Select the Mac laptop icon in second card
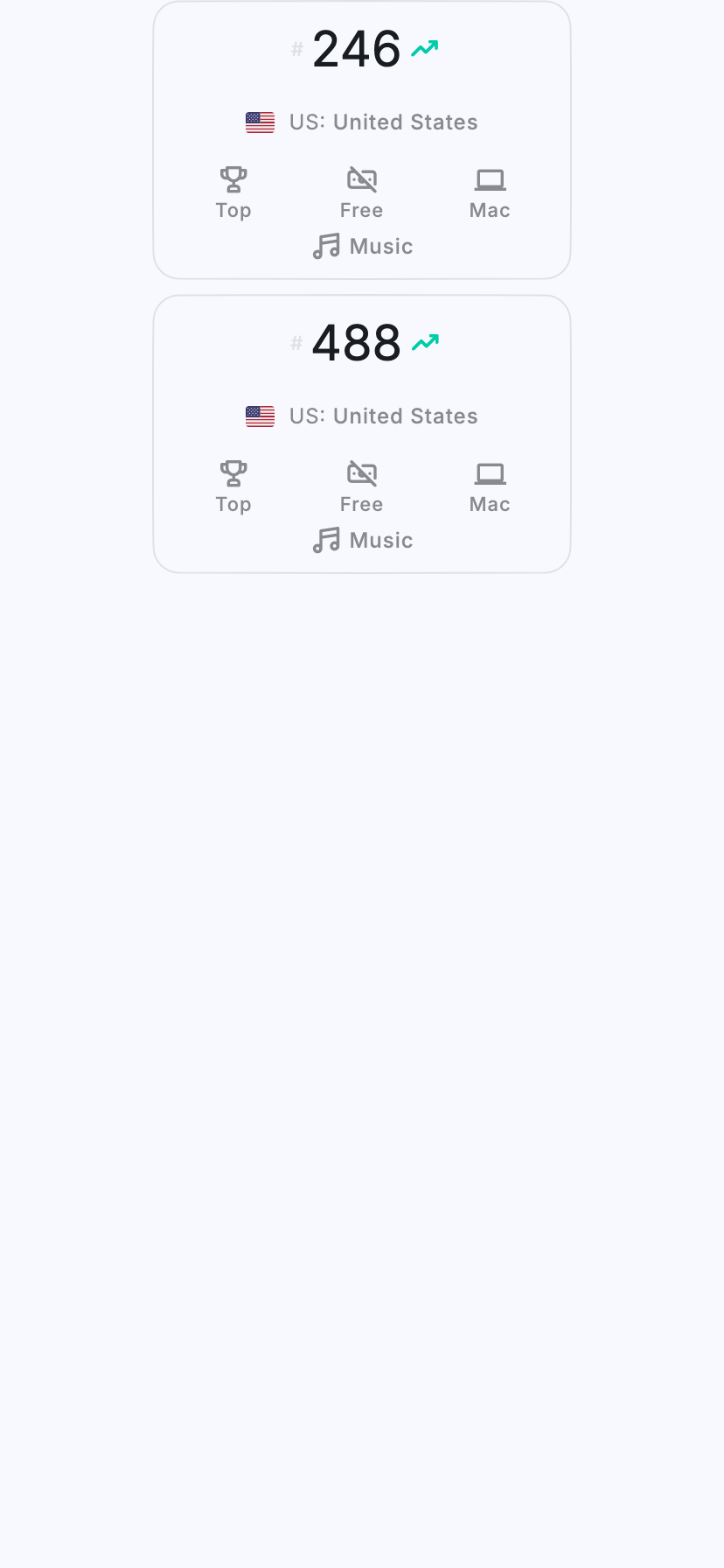Image resolution: width=724 pixels, height=1568 pixels. [489, 473]
